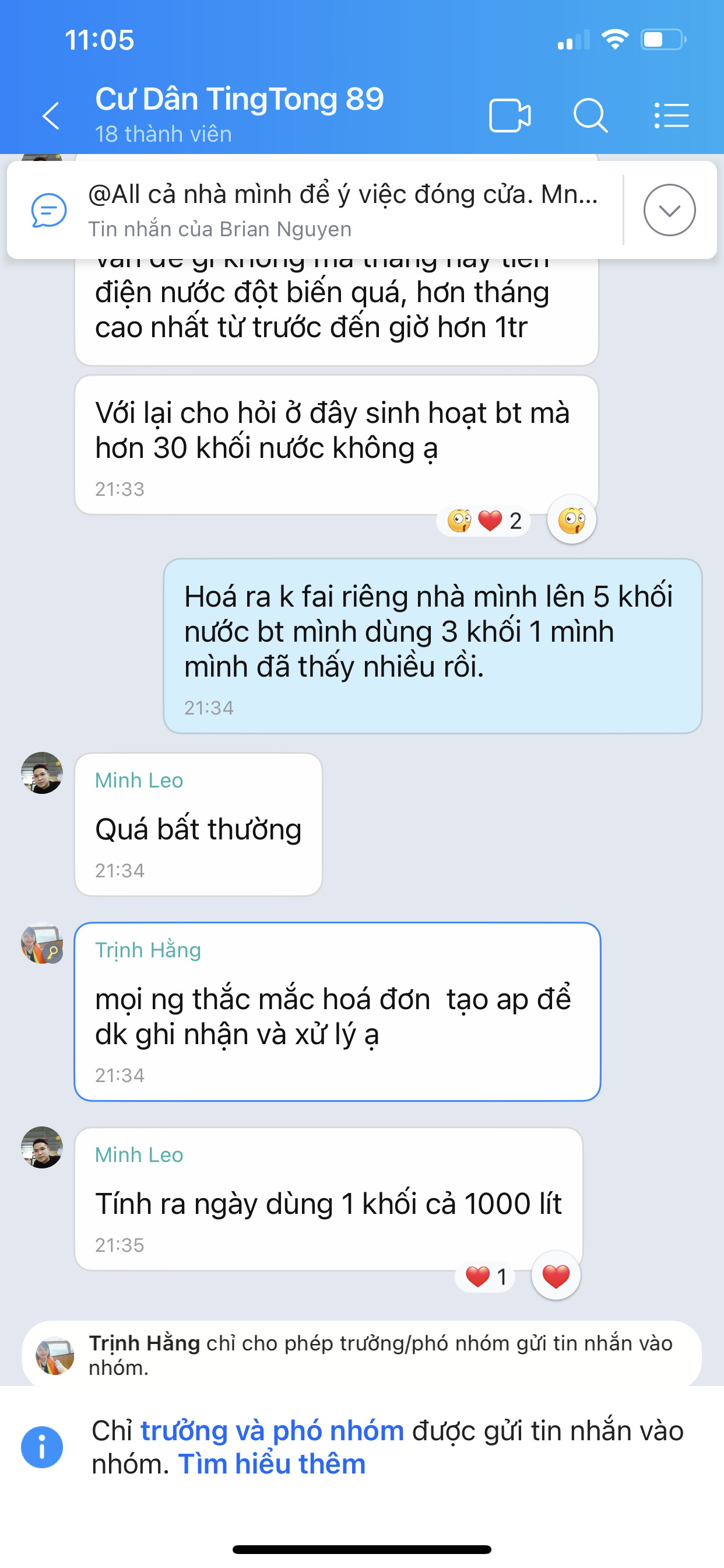The width and height of the screenshot is (724, 1568).
Task: Start a group video call
Action: pyautogui.click(x=509, y=115)
